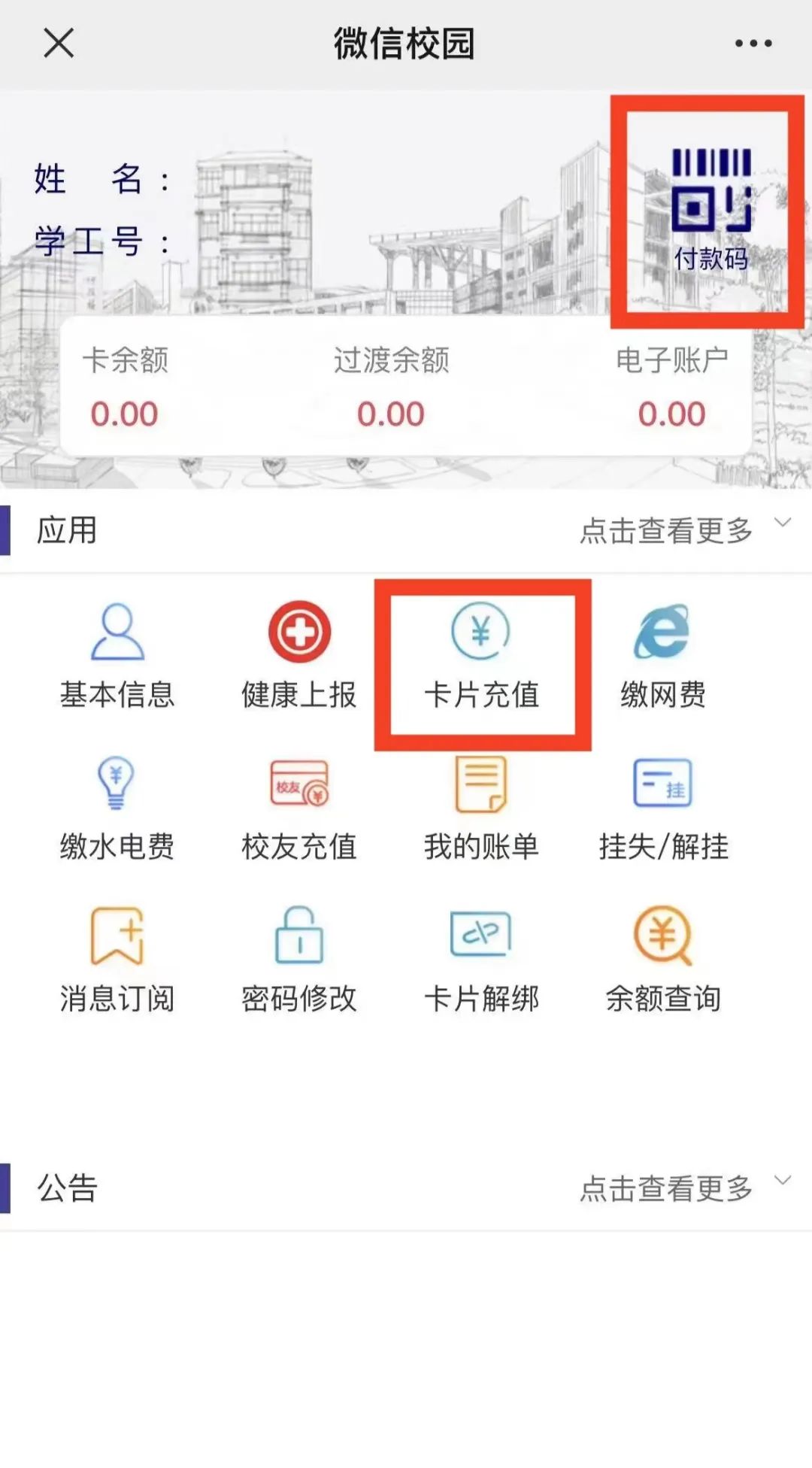The image size is (812, 1468).
Task: Expand 点击查看更多 in 公告 section
Action: 683,1189
